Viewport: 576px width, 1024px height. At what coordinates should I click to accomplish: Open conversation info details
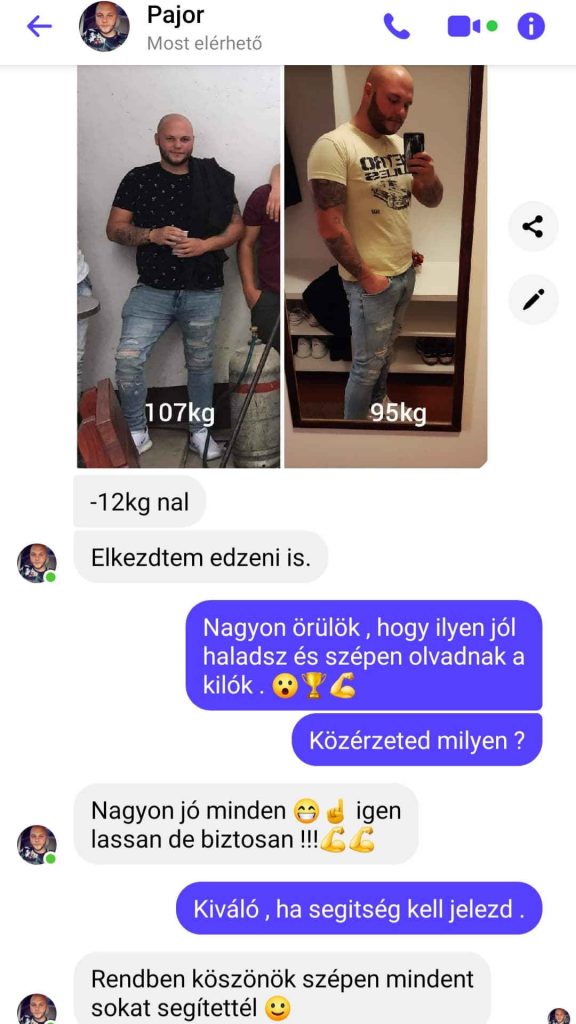531,27
